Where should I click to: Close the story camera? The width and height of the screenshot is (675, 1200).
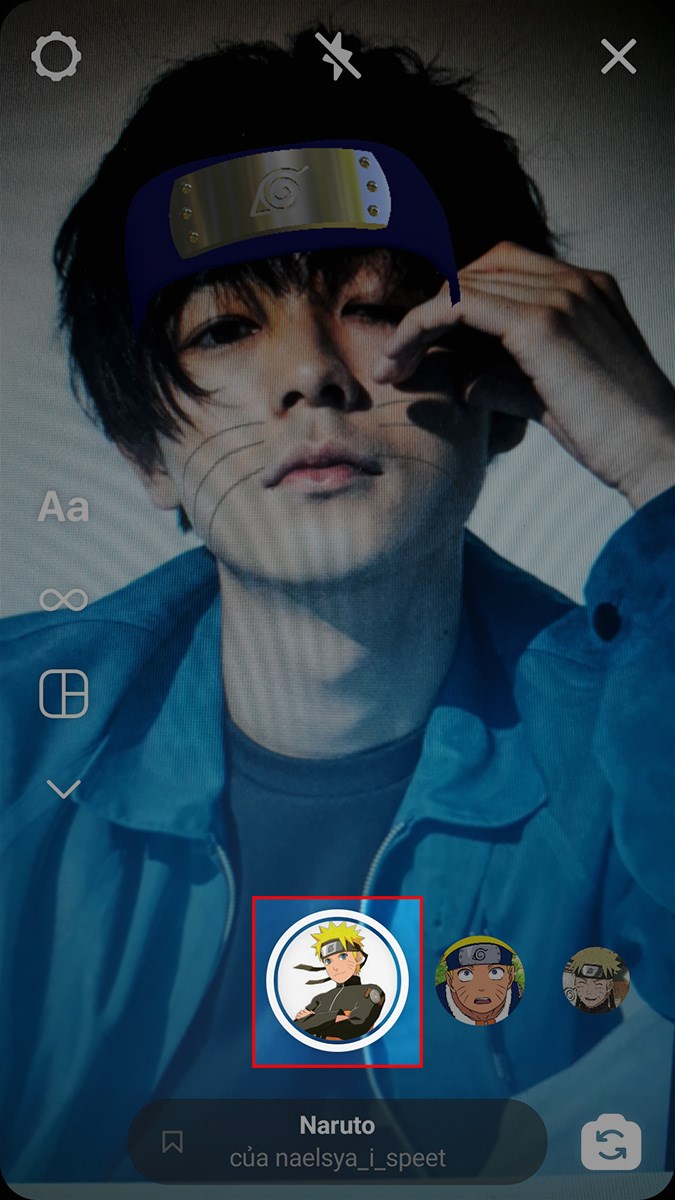coord(618,57)
